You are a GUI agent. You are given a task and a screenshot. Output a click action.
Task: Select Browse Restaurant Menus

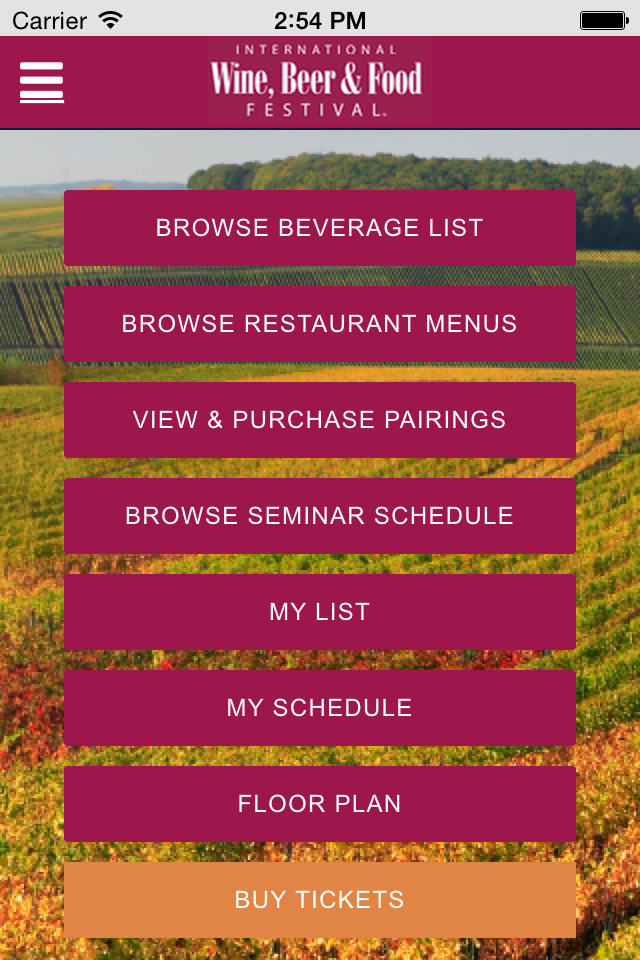[x=320, y=324]
